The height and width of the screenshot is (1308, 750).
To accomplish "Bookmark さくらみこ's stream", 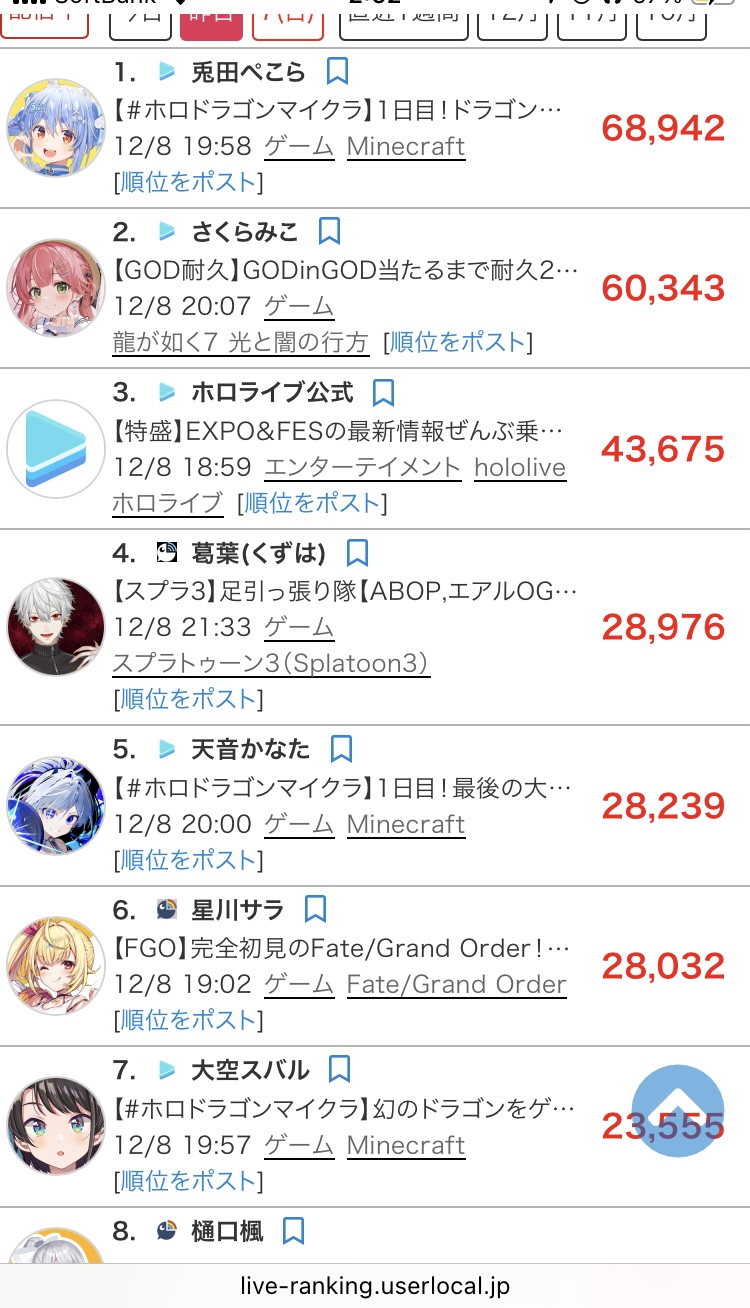I will (x=329, y=232).
